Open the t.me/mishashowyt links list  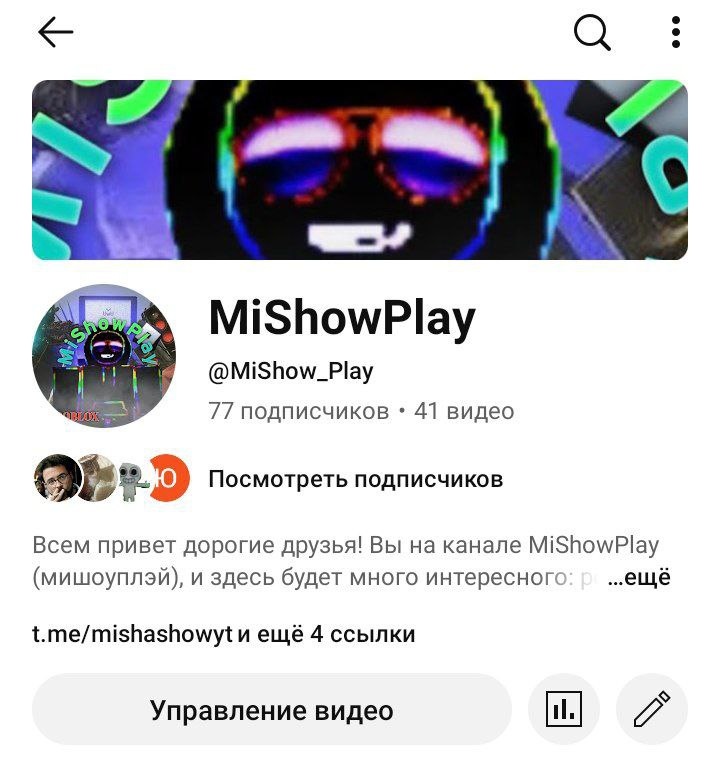pos(224,634)
